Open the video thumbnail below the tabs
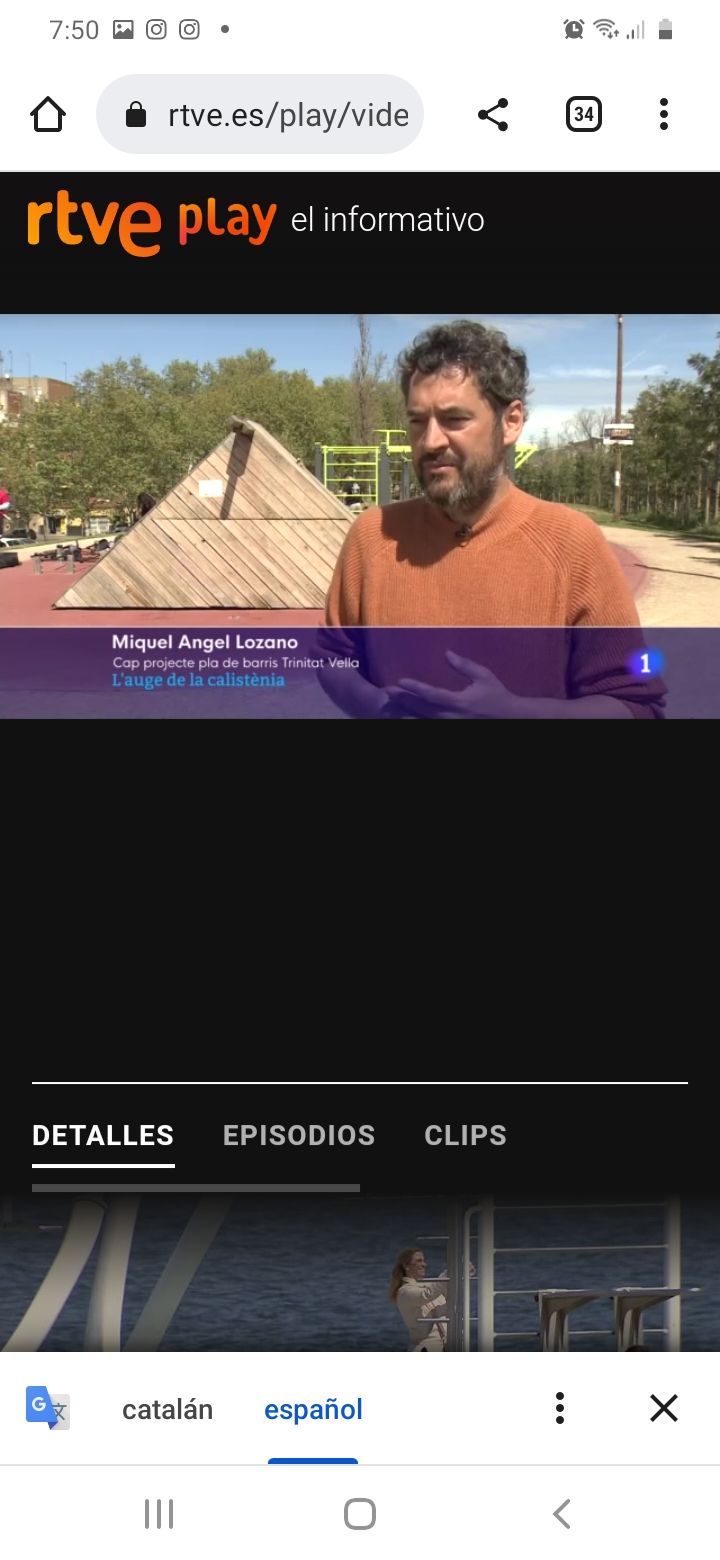Viewport: 720px width, 1560px height. pyautogui.click(x=360, y=1275)
